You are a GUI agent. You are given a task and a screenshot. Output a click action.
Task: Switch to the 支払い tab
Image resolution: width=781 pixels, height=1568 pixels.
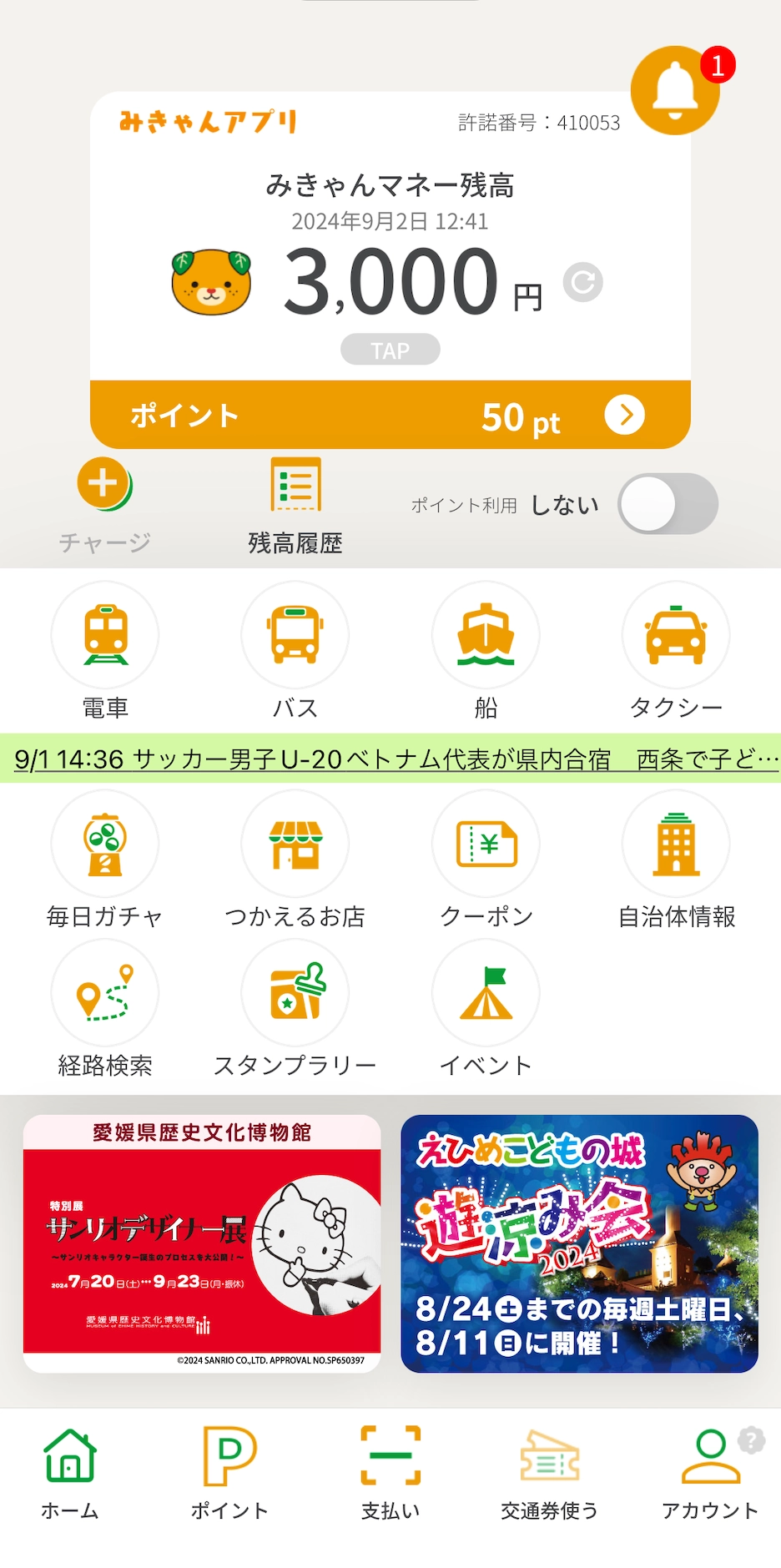tap(390, 1473)
